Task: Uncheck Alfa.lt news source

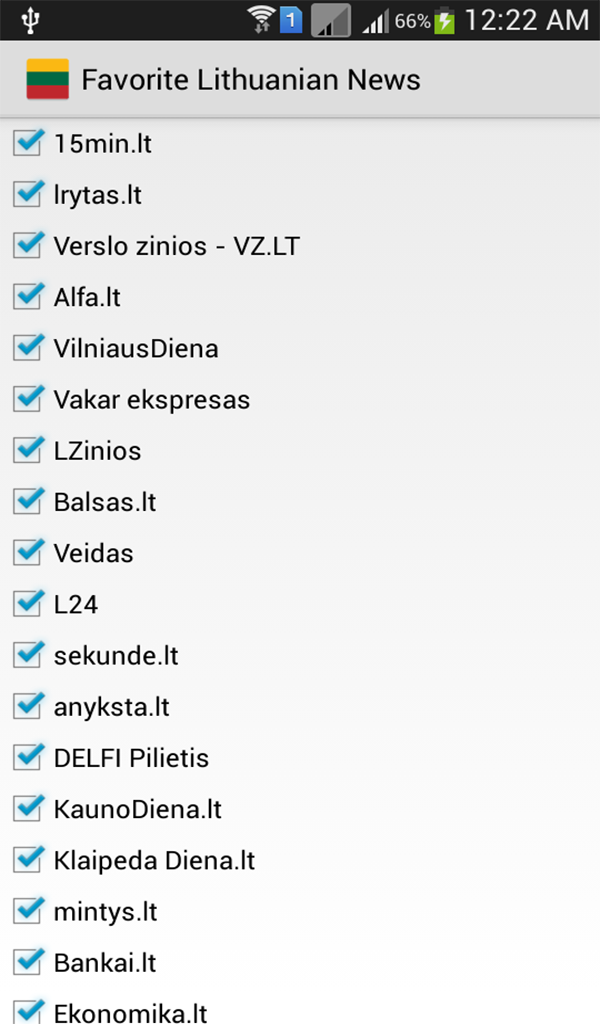Action: pyautogui.click(x=27, y=297)
